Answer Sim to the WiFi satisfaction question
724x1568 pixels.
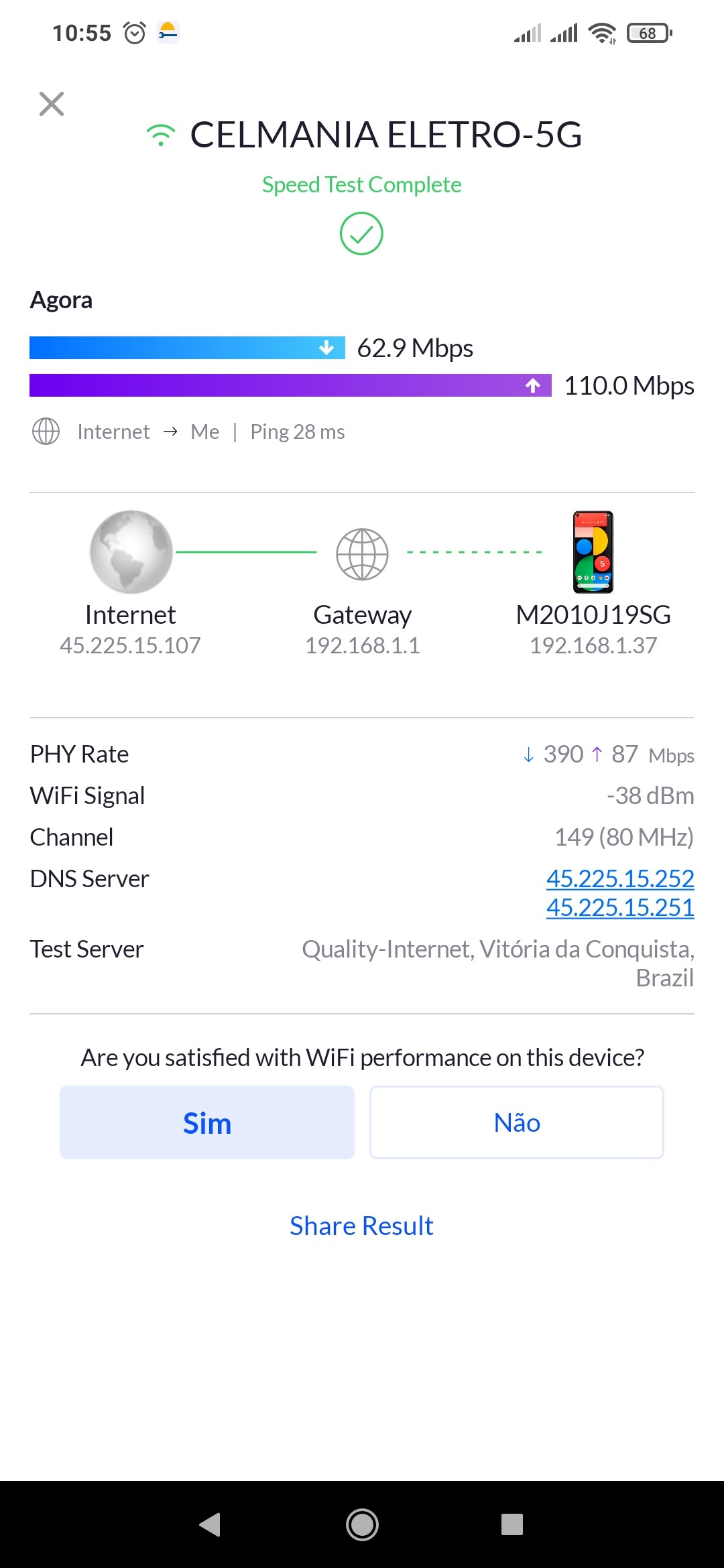pos(207,1122)
